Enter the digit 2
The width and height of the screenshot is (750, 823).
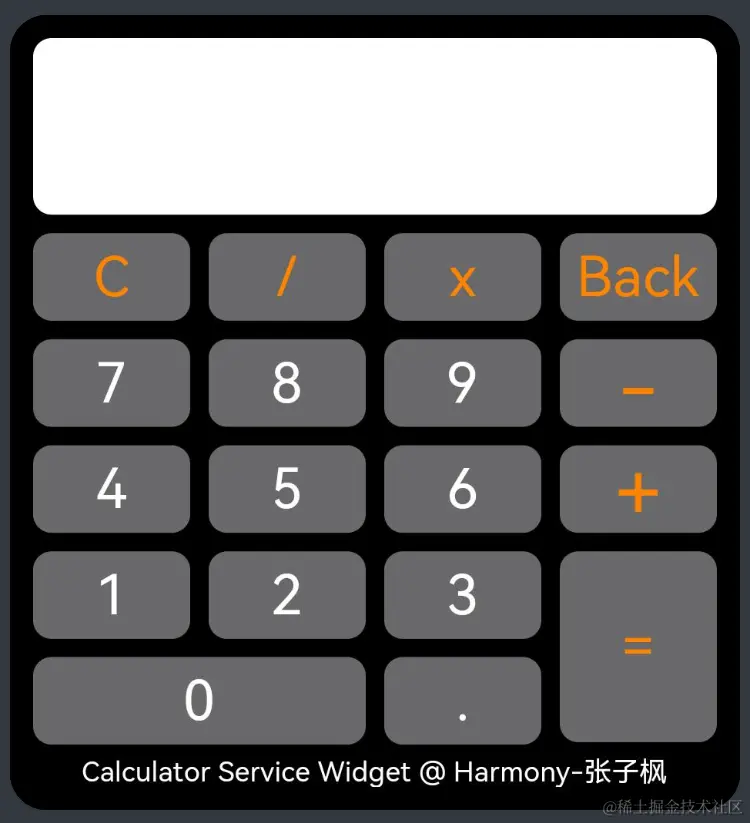coord(287,595)
